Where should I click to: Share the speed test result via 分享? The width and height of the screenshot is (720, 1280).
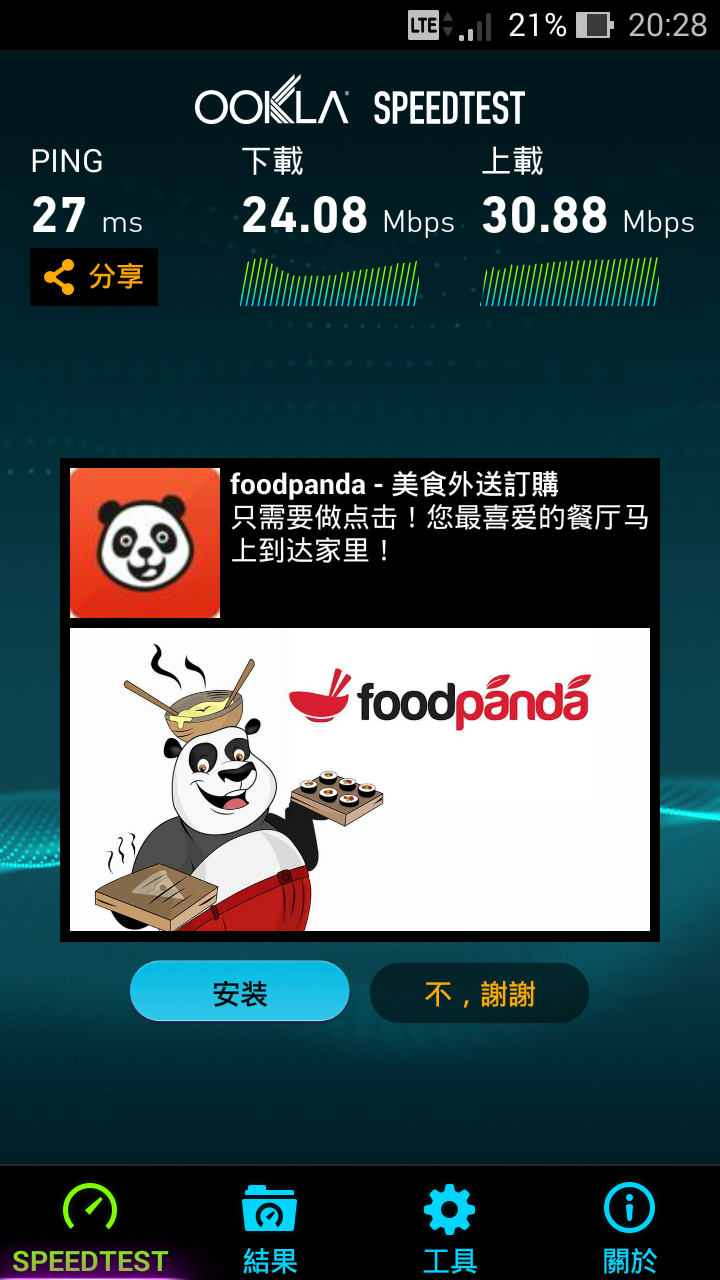(94, 277)
